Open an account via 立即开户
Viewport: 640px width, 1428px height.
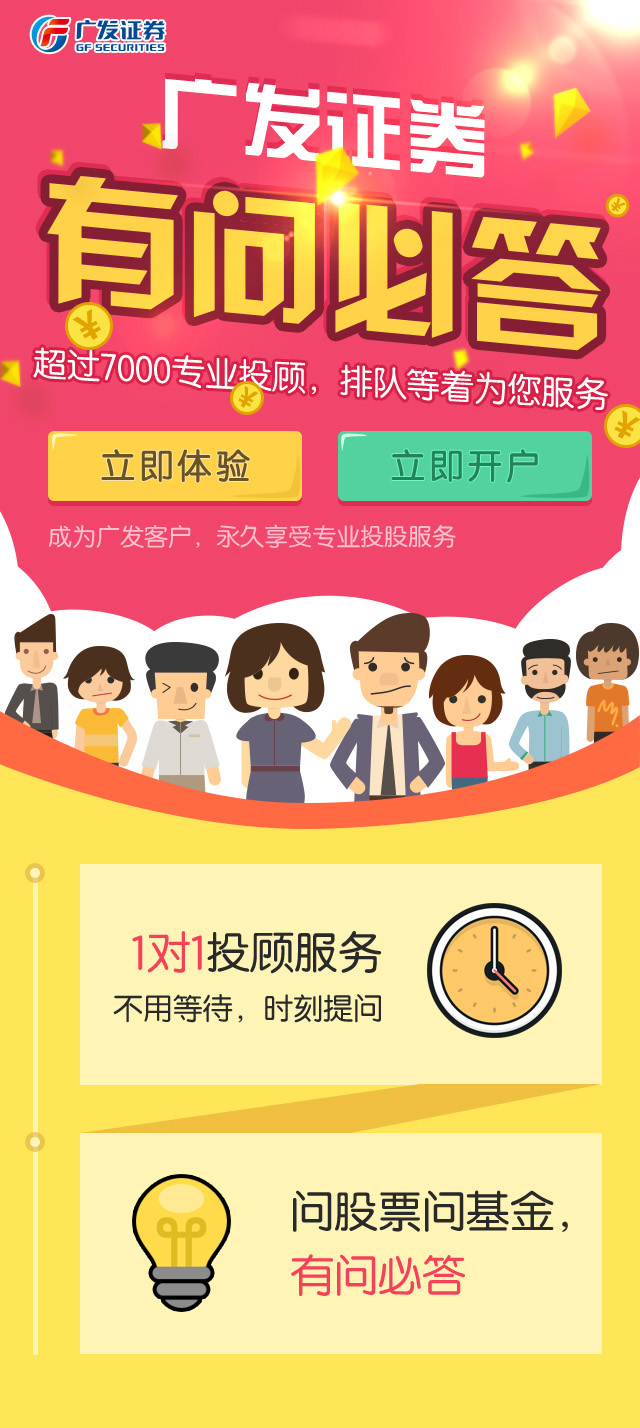pos(464,466)
